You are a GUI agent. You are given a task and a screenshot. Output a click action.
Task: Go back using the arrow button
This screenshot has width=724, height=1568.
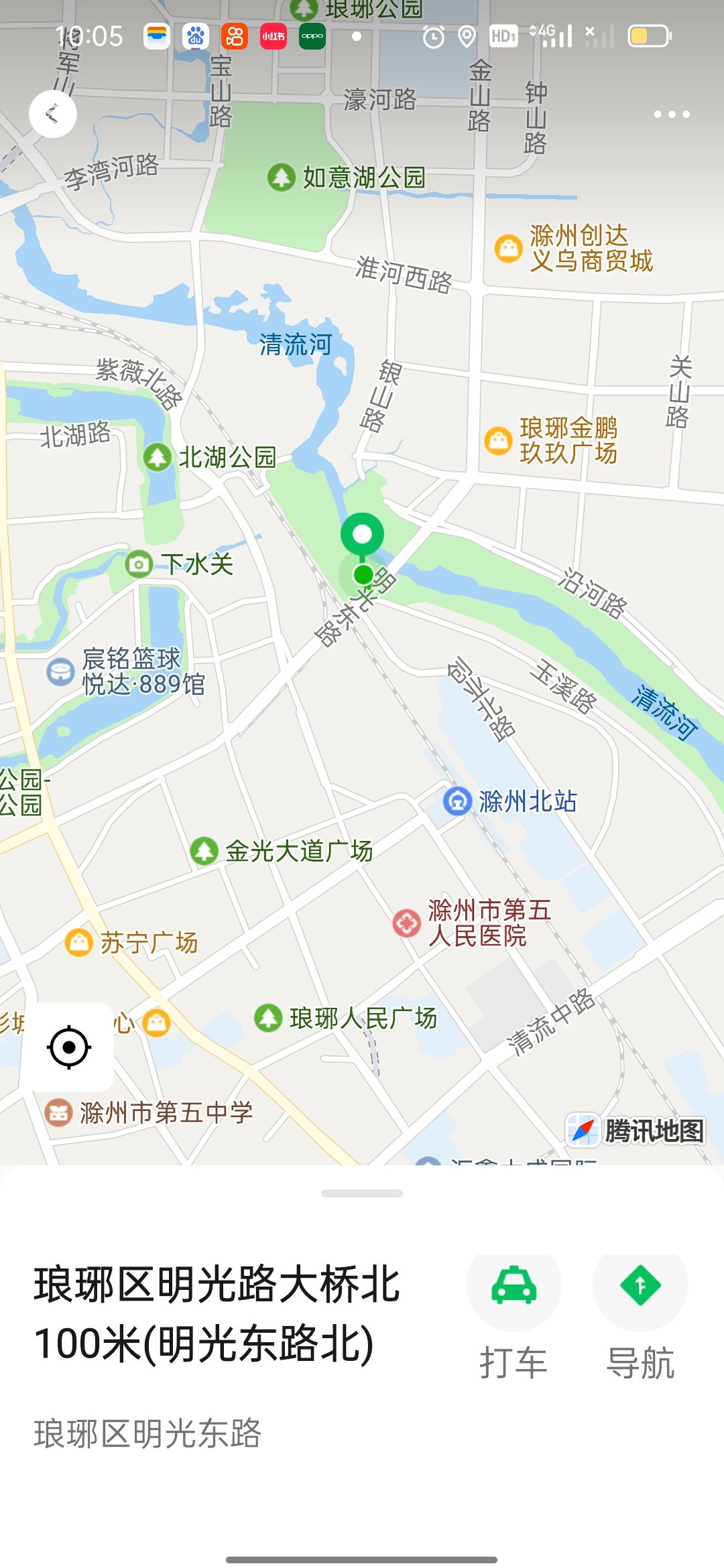(x=52, y=114)
